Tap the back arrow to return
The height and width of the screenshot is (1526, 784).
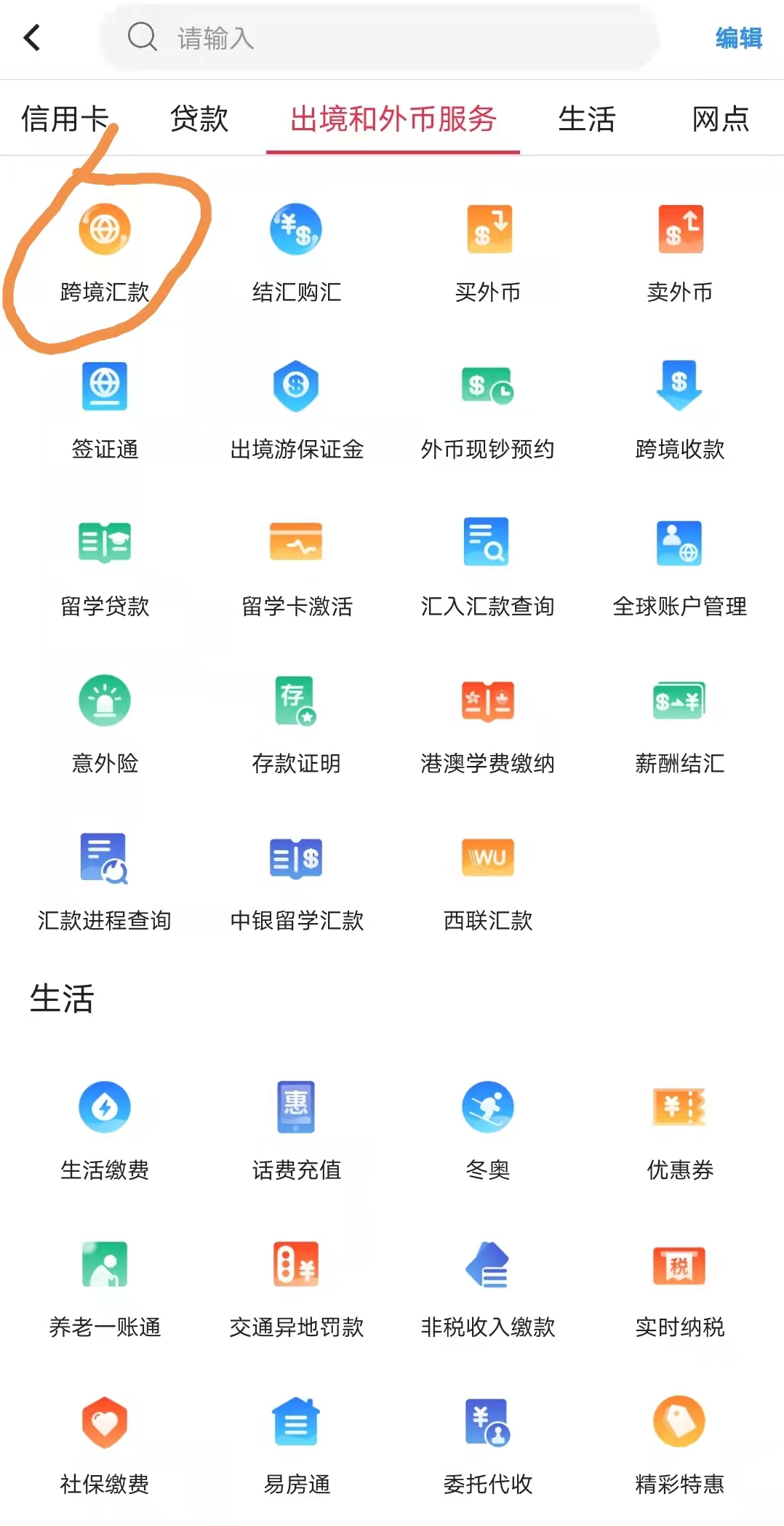point(32,38)
